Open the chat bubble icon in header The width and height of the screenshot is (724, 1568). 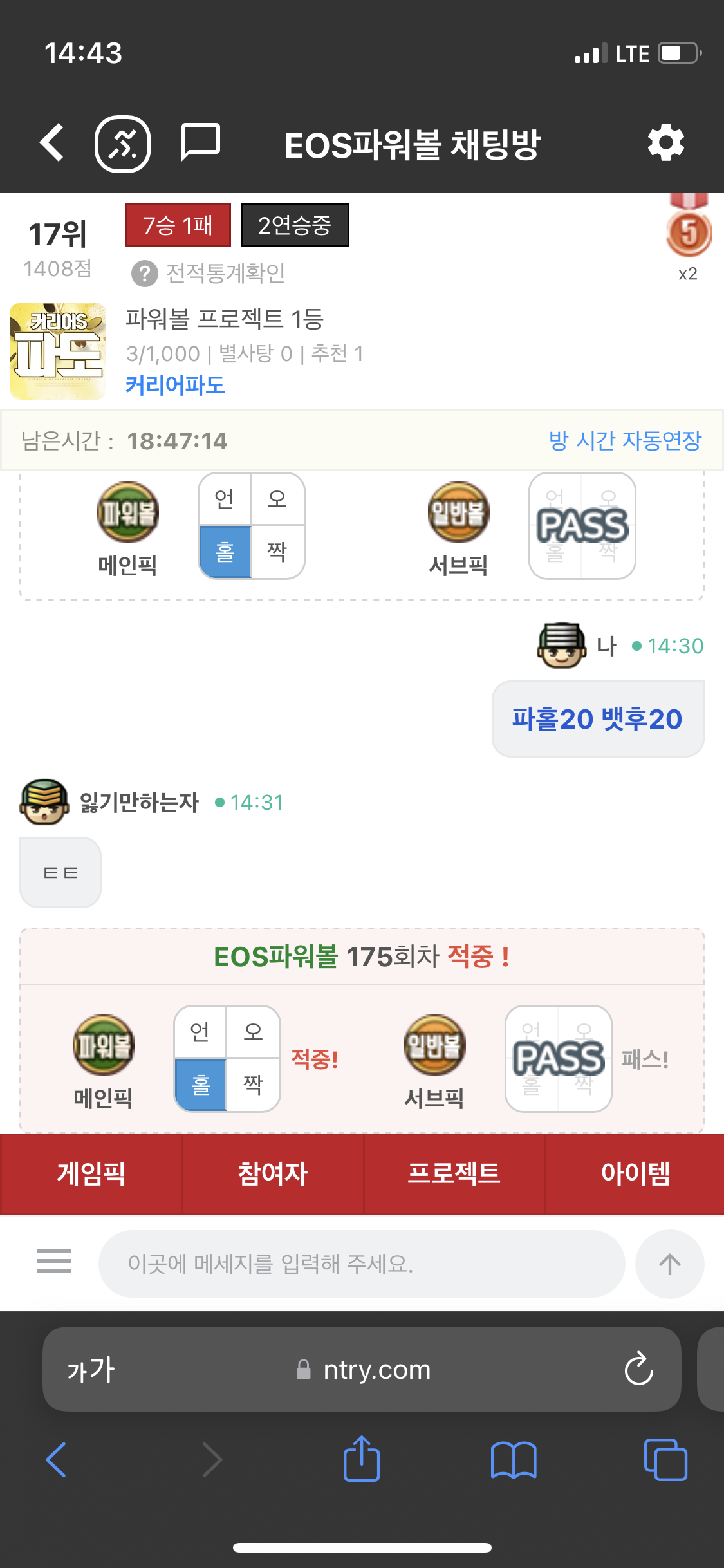200,142
